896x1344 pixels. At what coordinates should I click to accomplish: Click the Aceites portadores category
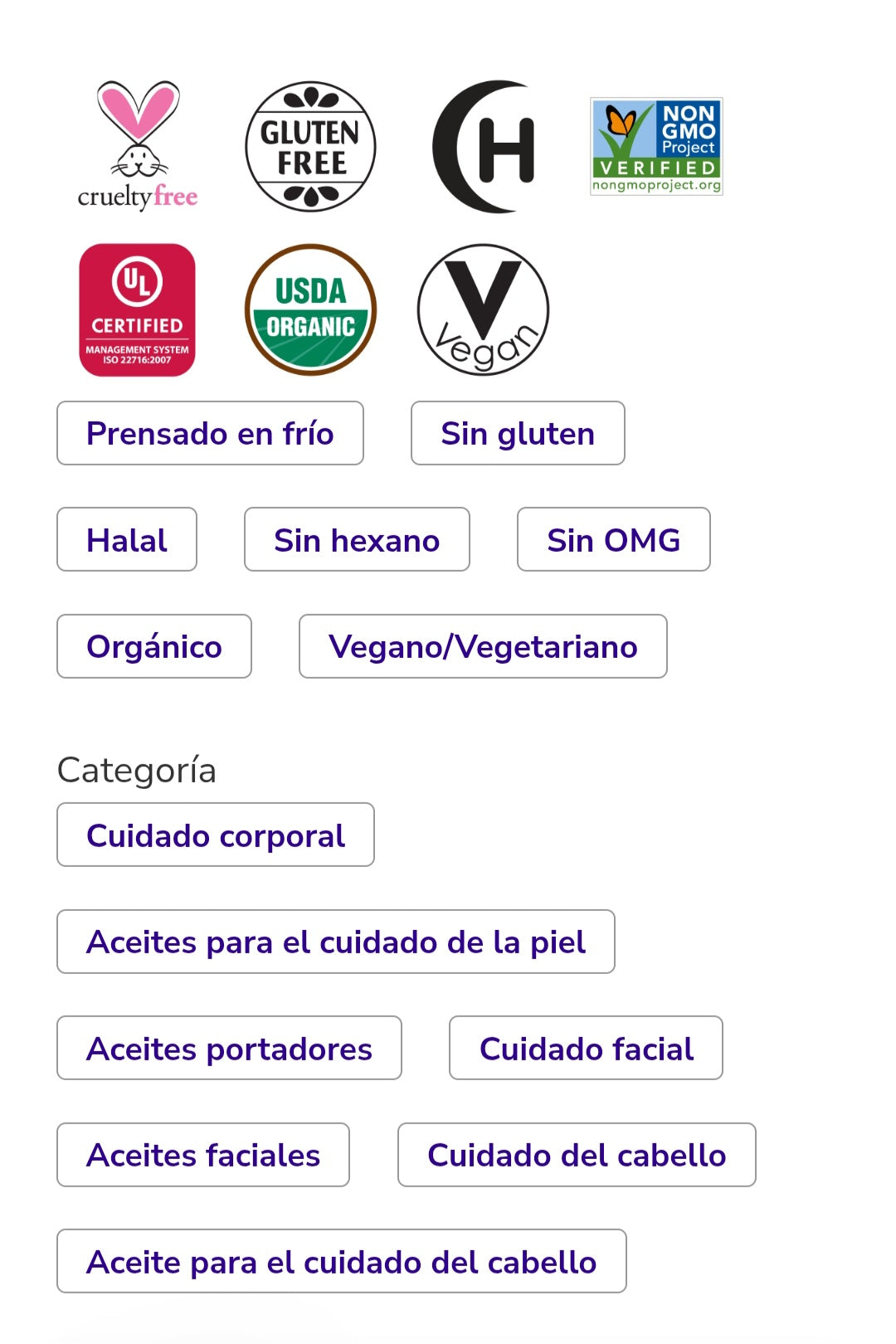tap(229, 1048)
